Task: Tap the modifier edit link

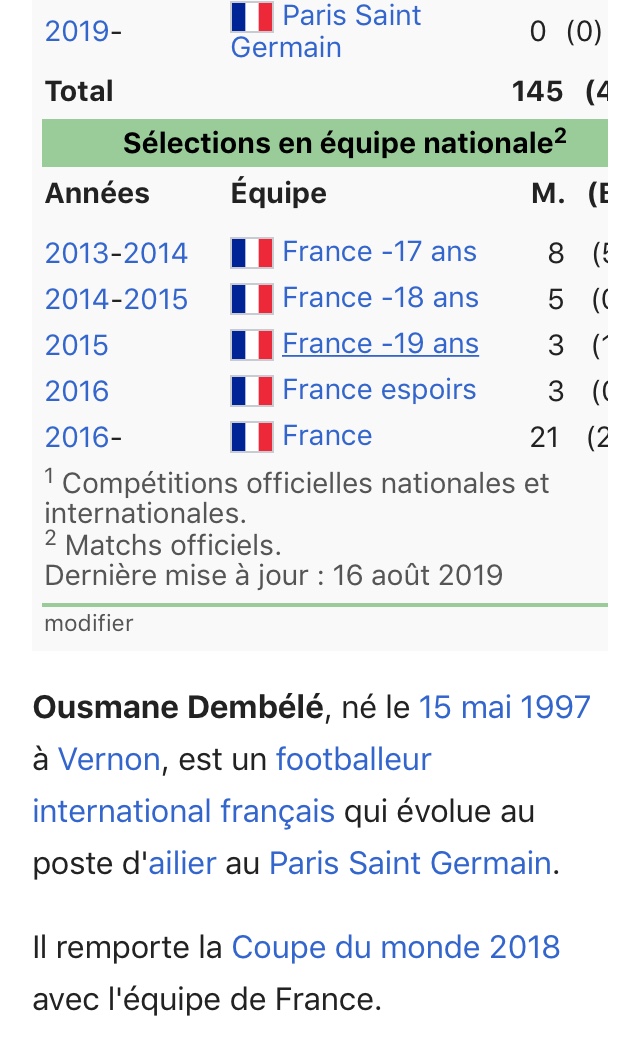Action: pos(88,623)
